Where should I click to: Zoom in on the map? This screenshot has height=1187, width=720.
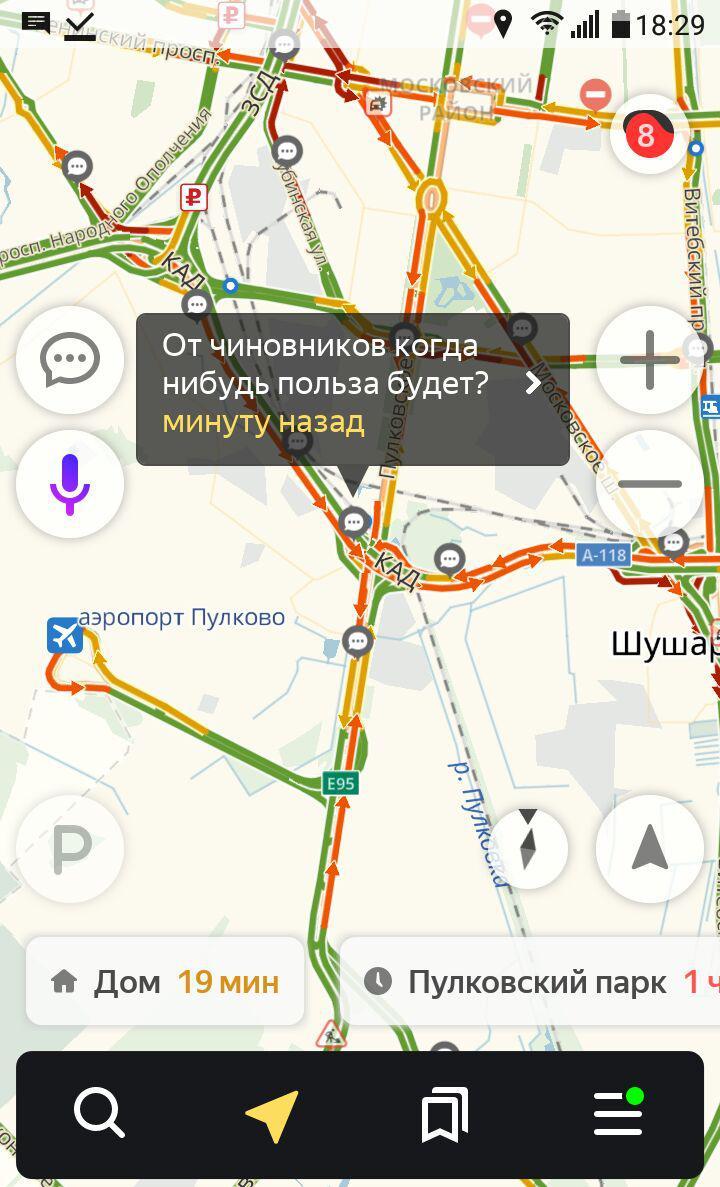pyautogui.click(x=649, y=360)
